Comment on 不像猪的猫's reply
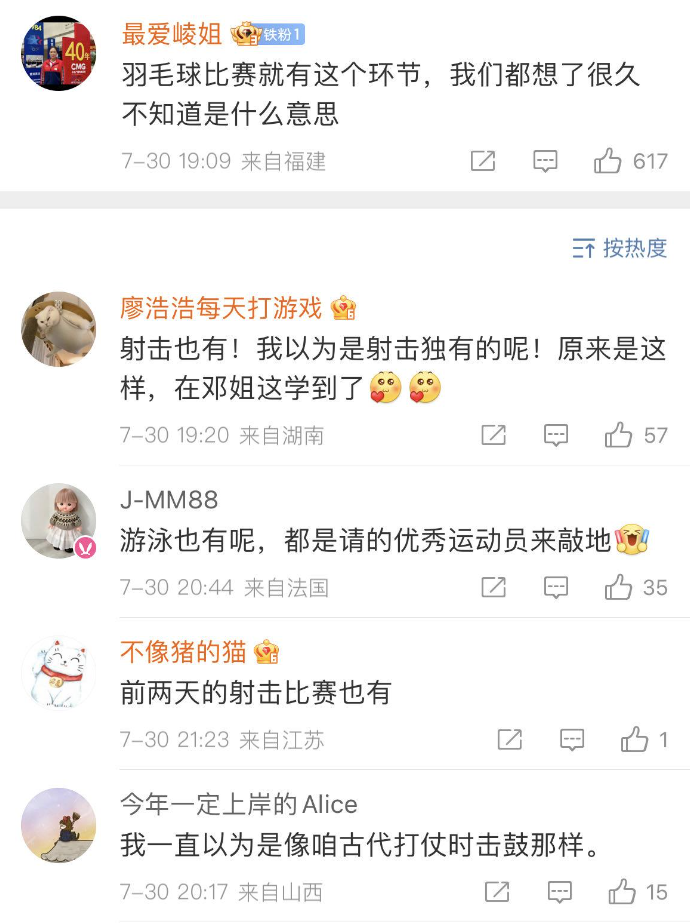690x923 pixels. pos(572,740)
